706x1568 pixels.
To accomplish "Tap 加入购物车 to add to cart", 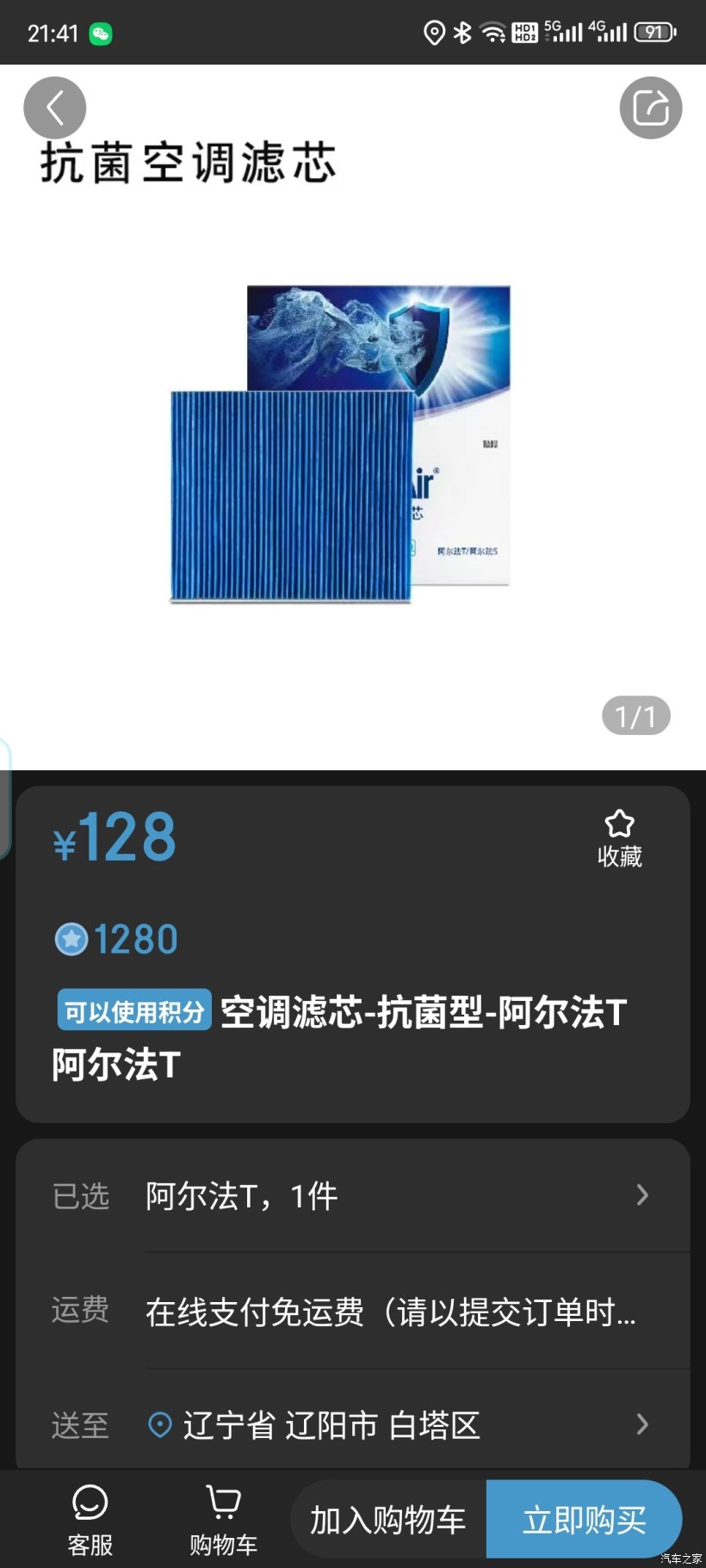I will click(389, 1519).
